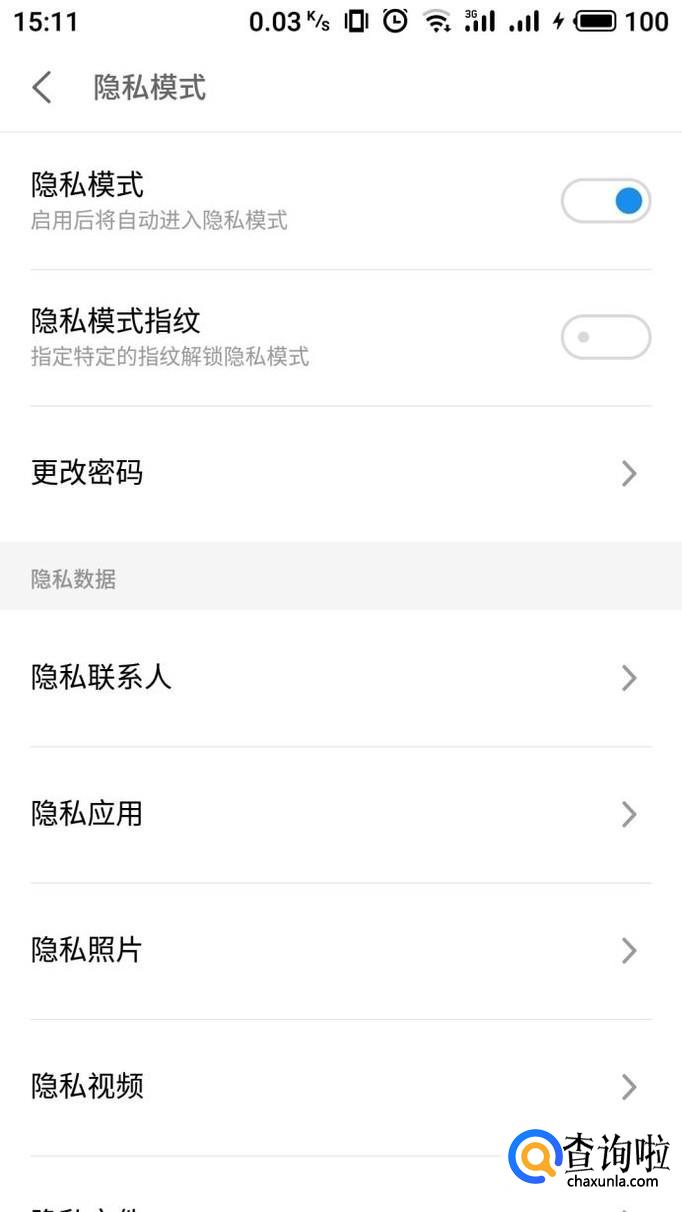Open 隐私联系人 list
Screen dimensions: 682x1212
340,678
